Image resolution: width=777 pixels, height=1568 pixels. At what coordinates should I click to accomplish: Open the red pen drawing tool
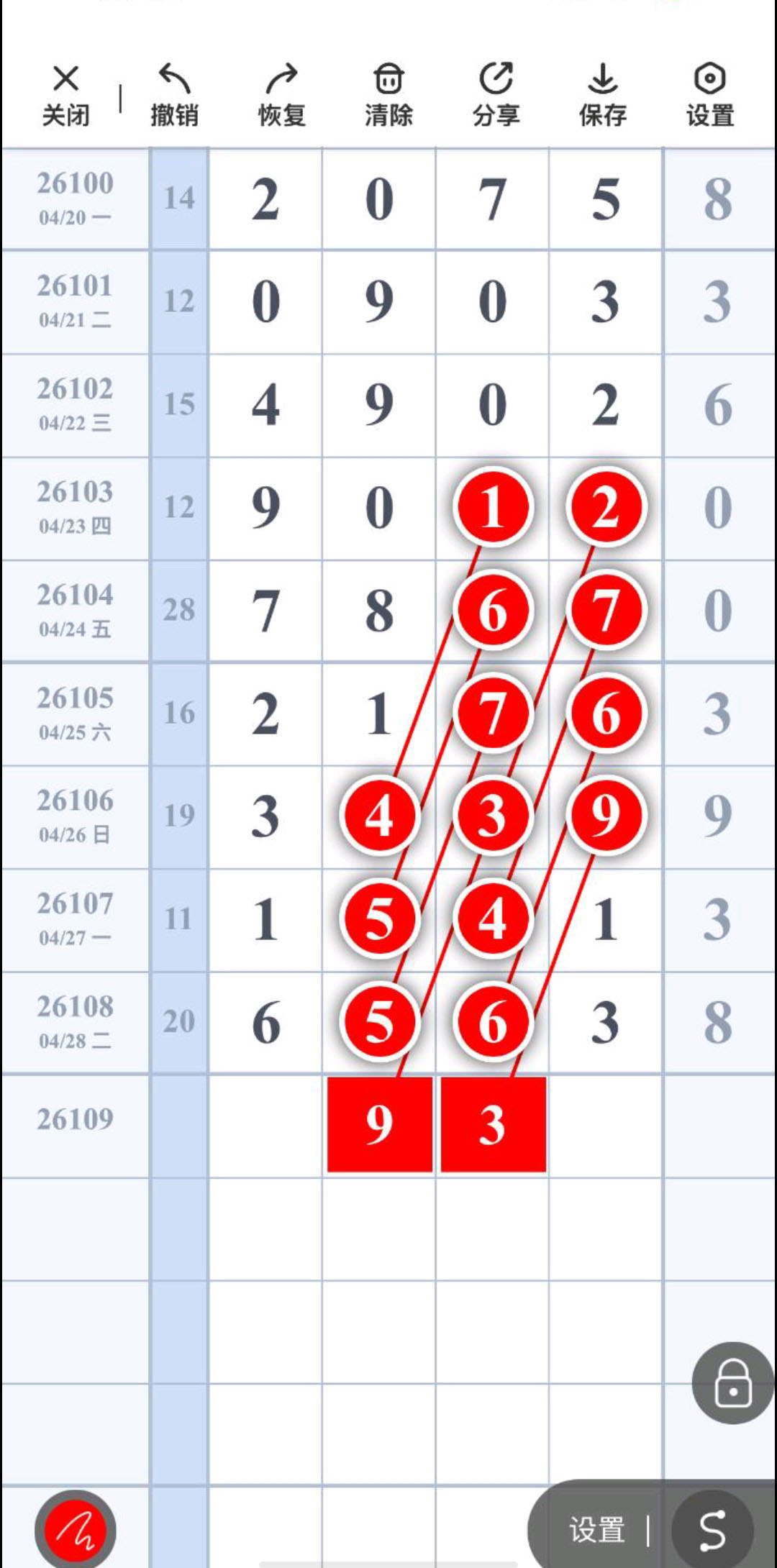[76, 1529]
